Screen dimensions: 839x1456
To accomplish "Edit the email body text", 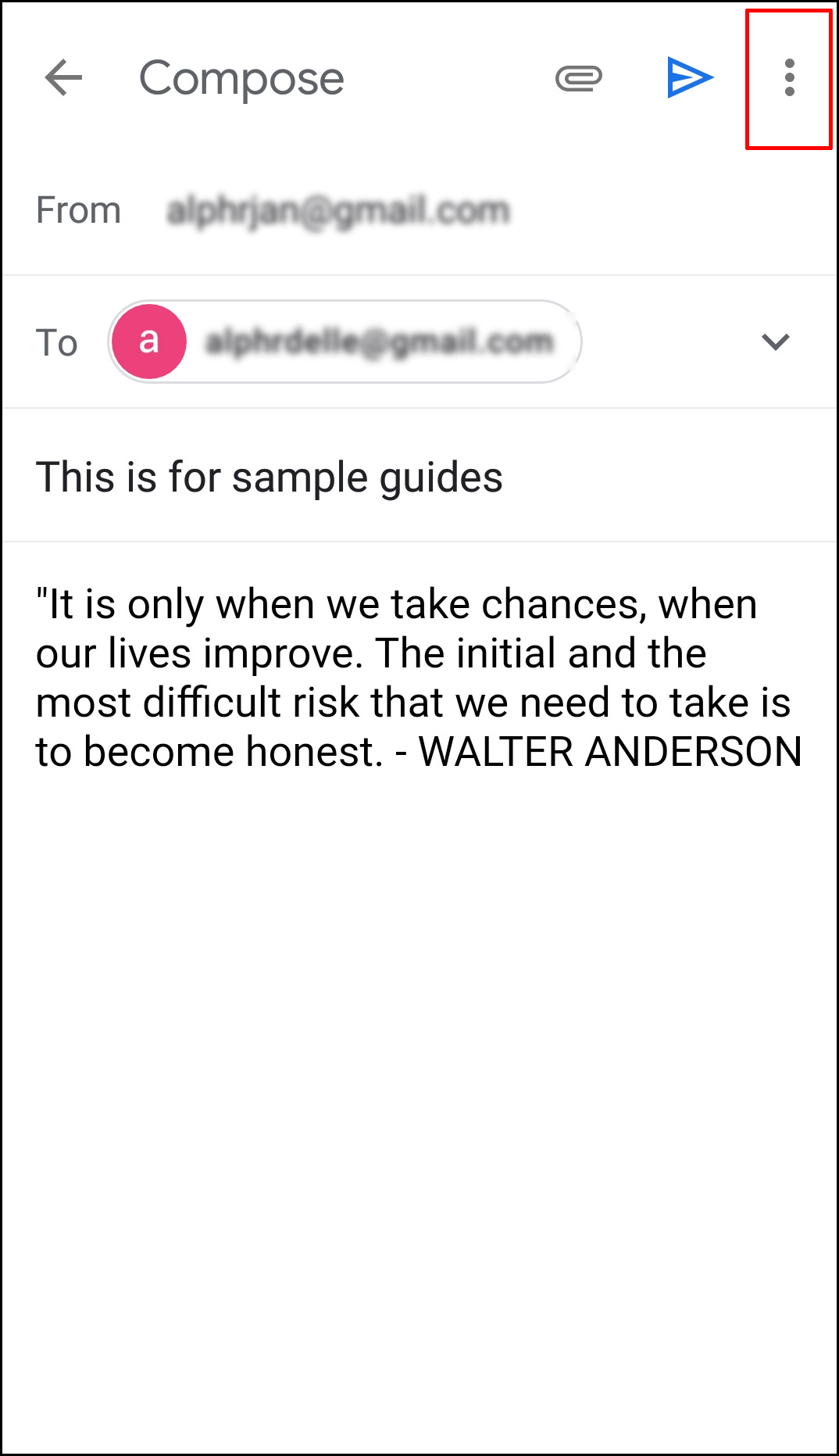I will (x=418, y=678).
